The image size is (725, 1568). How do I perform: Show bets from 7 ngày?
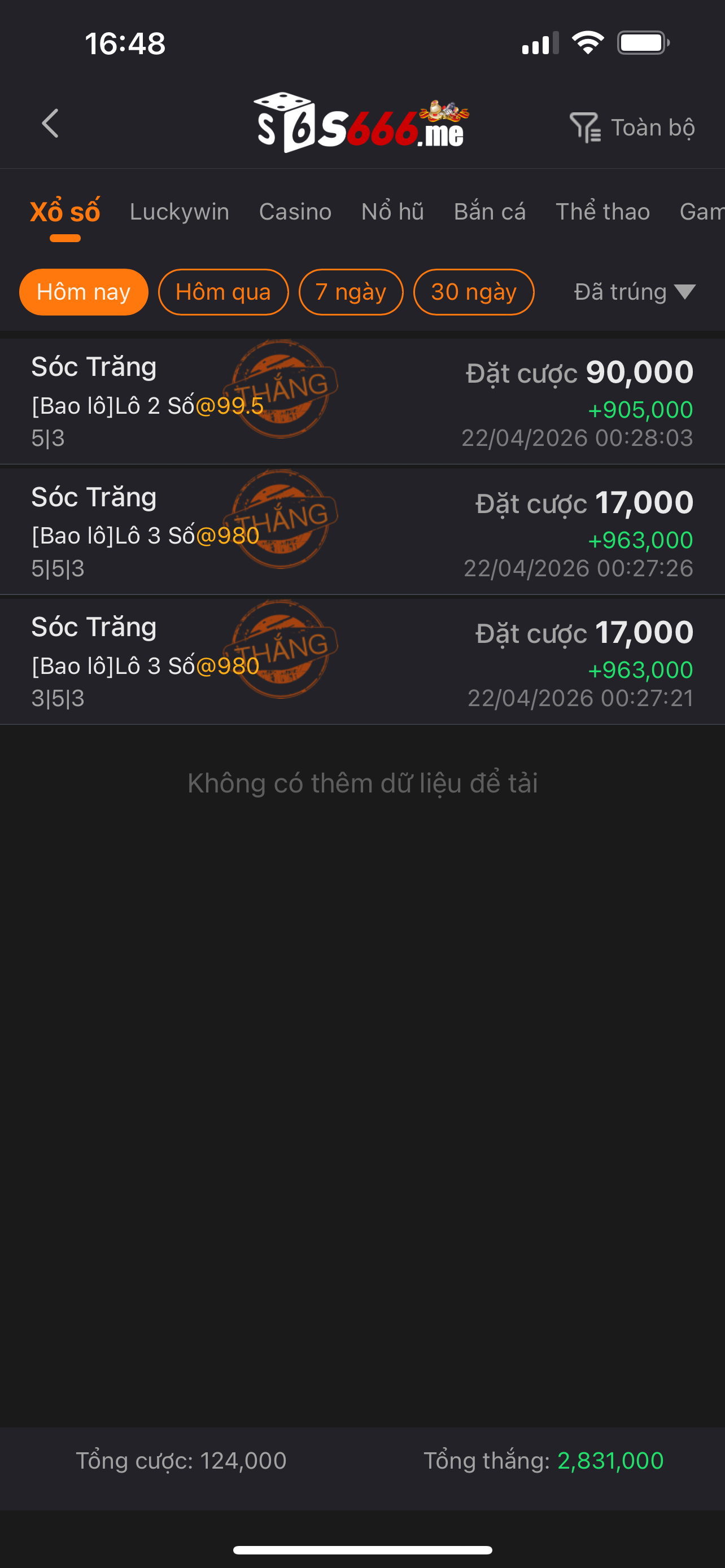(x=351, y=292)
